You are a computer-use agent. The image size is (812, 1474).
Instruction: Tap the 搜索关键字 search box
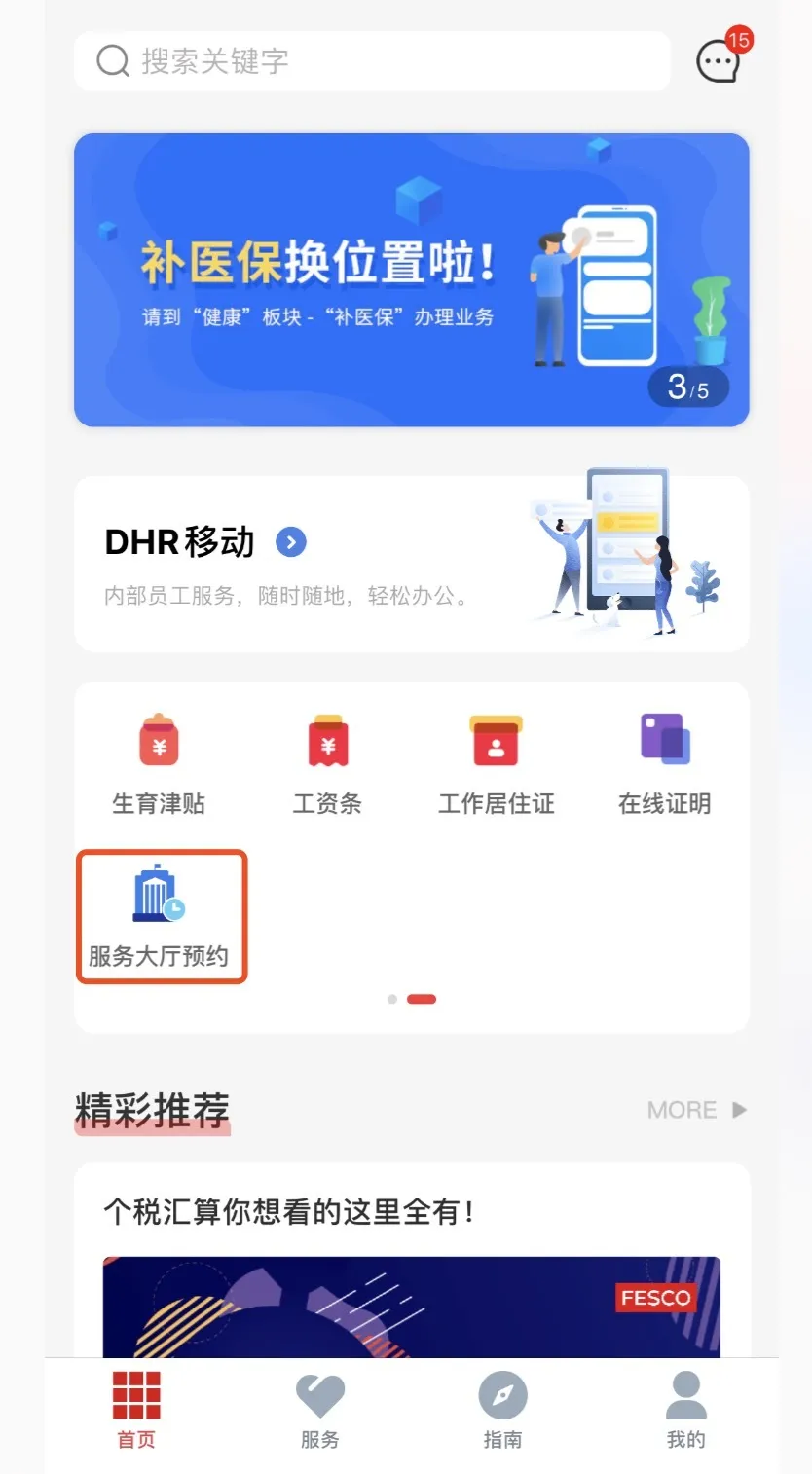(x=372, y=61)
